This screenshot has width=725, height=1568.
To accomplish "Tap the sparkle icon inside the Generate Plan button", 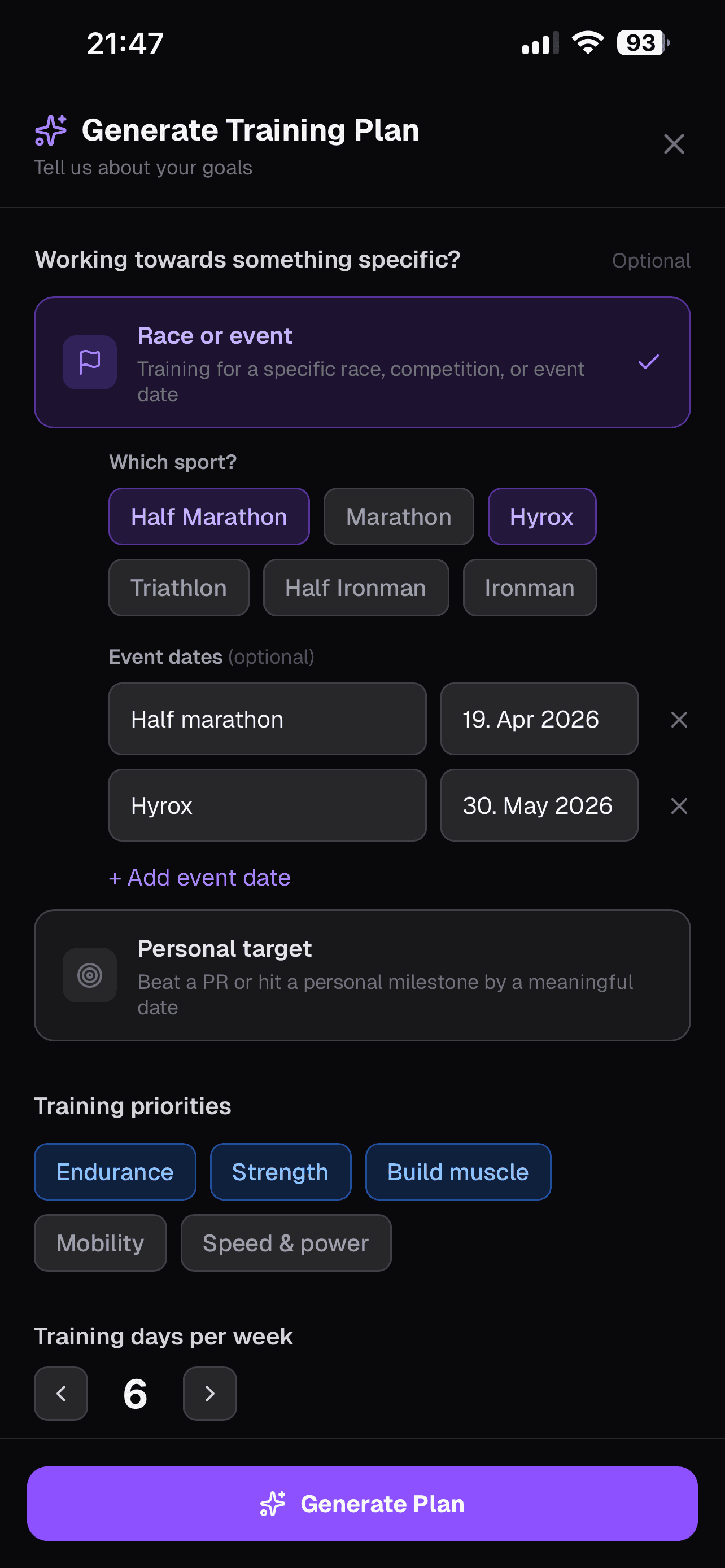I will 272,1504.
